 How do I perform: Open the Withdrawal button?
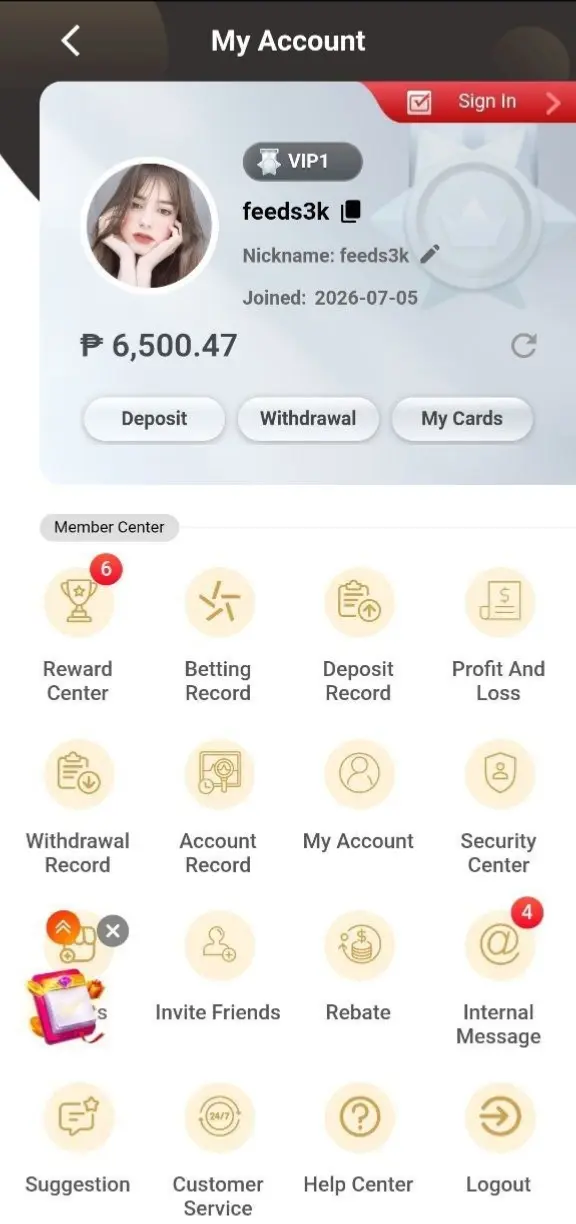(308, 419)
